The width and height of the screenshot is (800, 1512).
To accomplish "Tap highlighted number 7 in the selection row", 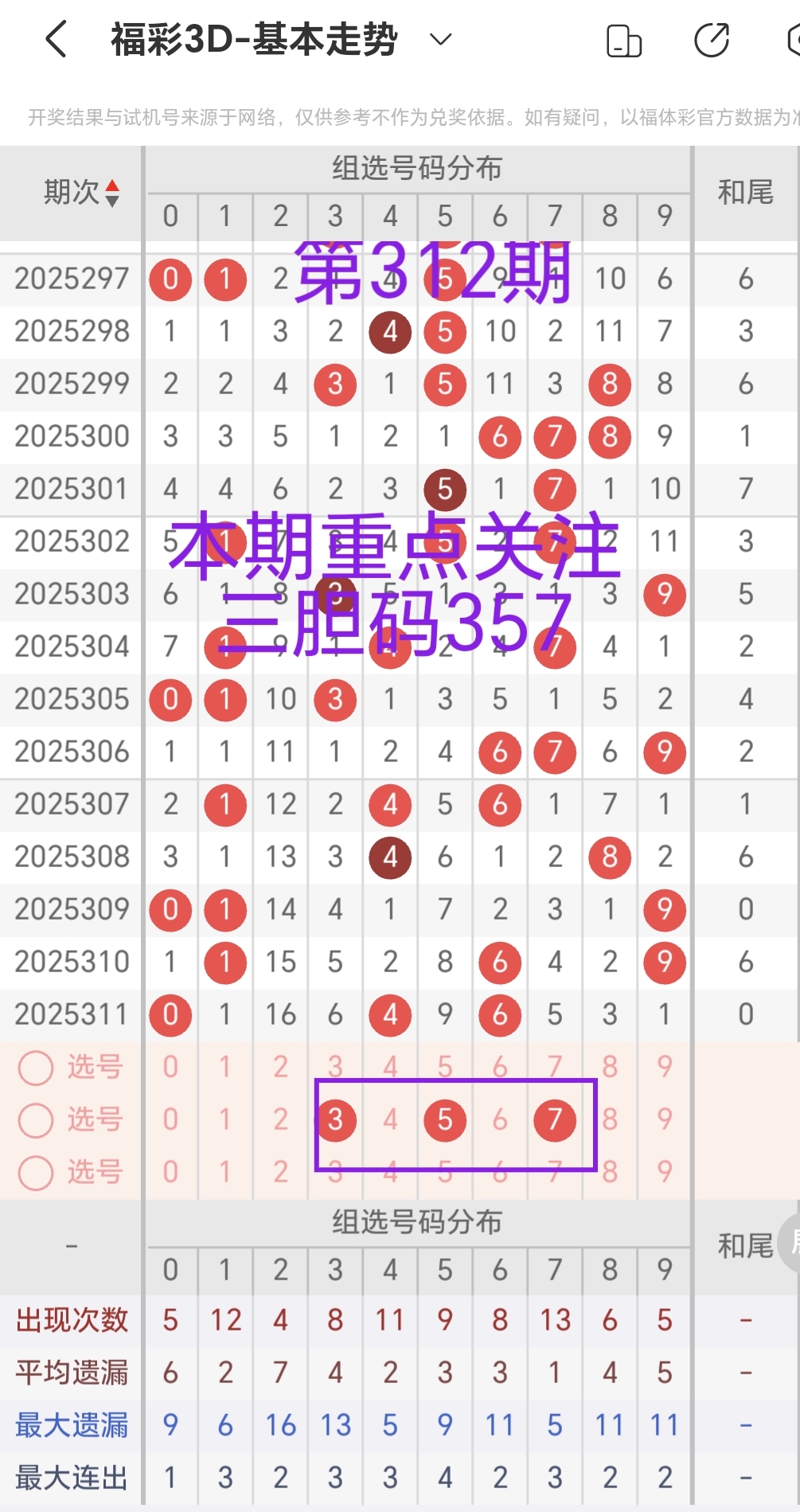I will click(x=556, y=1119).
